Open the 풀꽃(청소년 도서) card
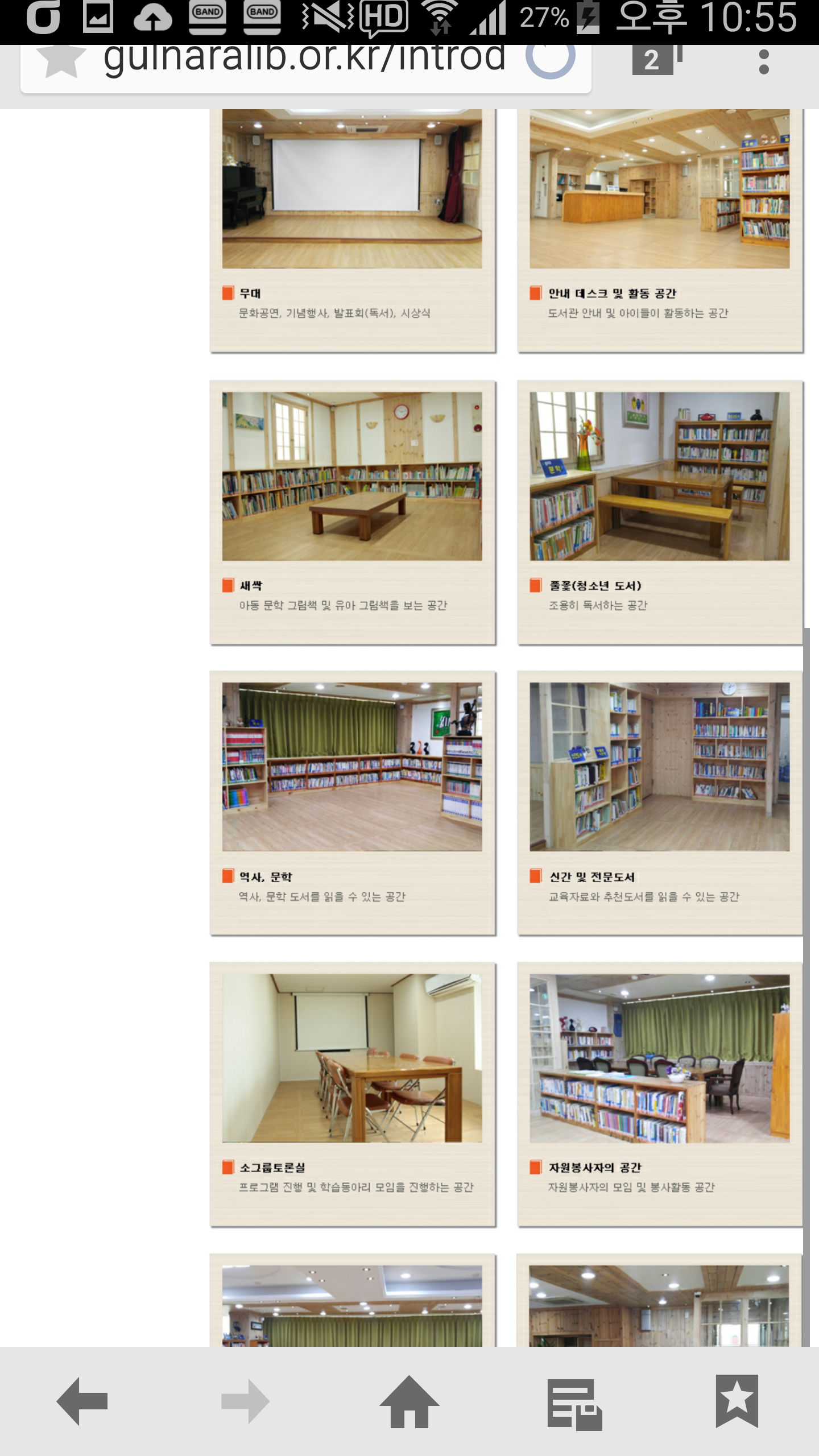The image size is (819, 1456). point(659,512)
